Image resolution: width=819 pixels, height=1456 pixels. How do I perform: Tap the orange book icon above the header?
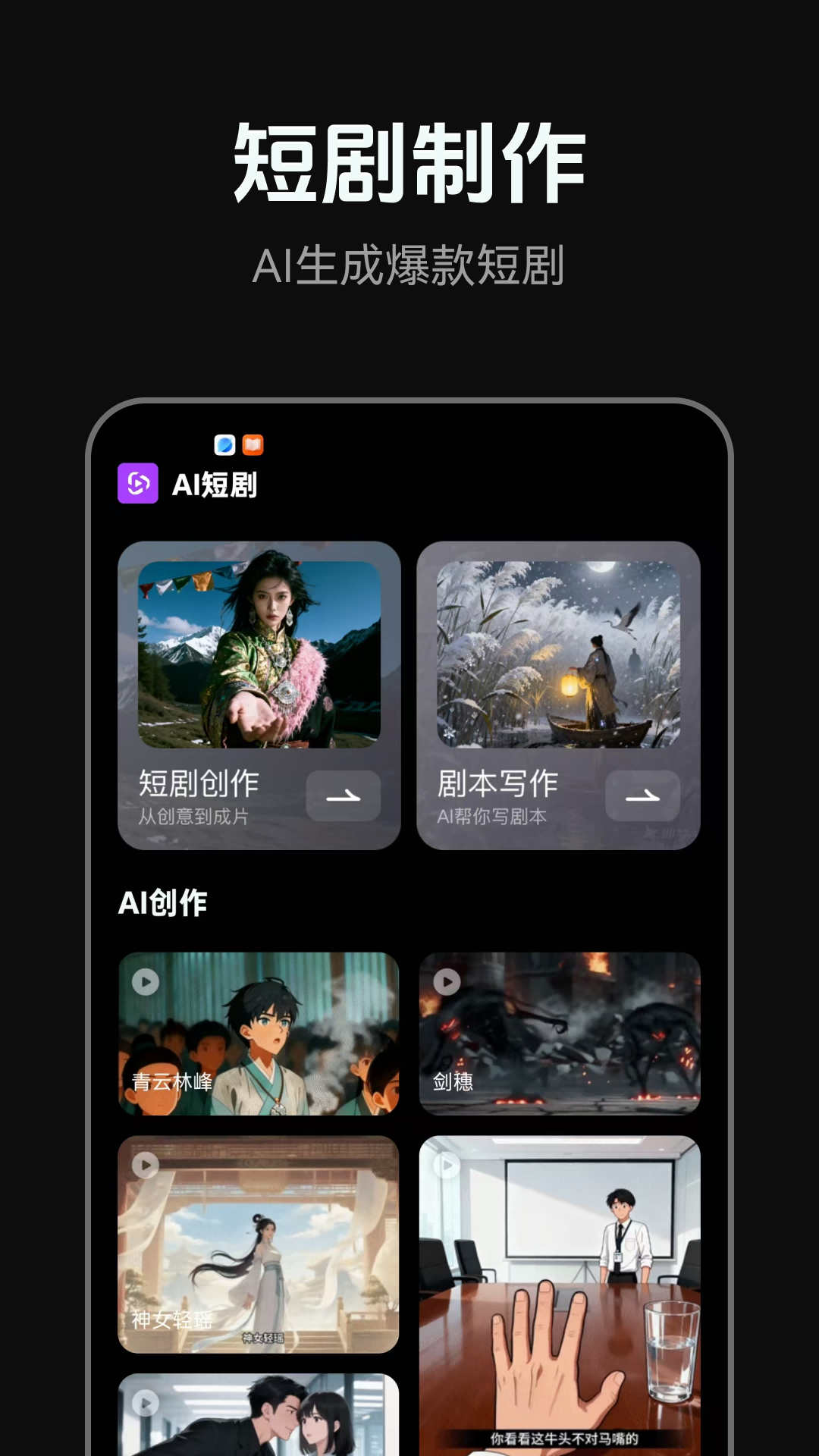tap(253, 446)
